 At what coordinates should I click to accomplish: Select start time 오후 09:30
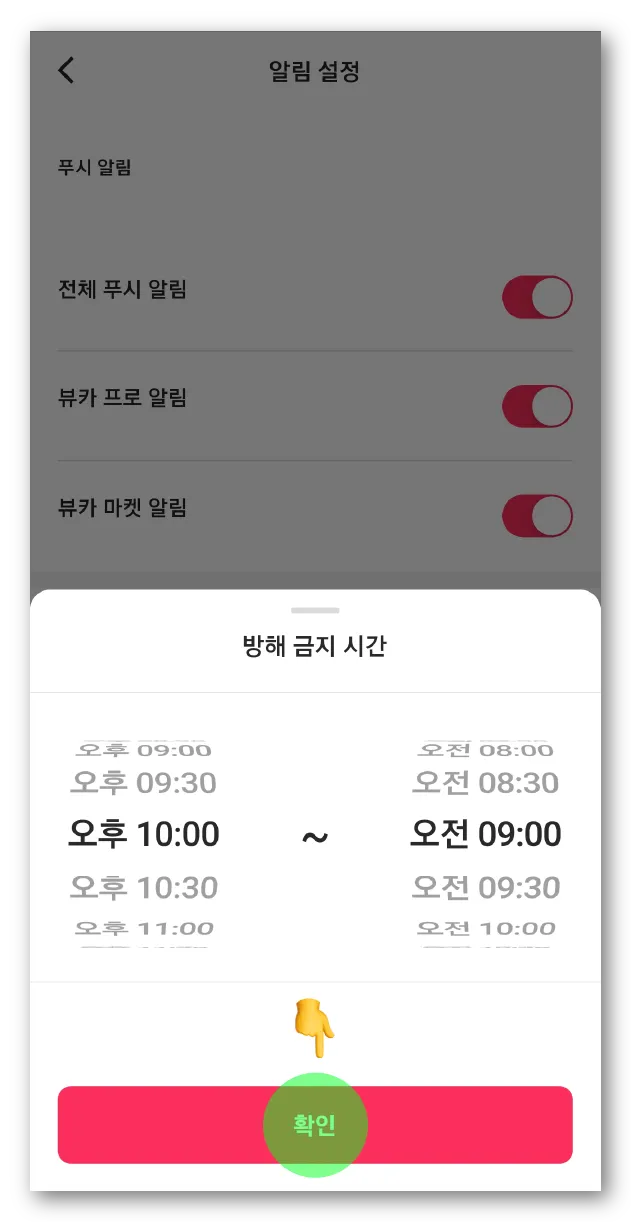click(143, 783)
